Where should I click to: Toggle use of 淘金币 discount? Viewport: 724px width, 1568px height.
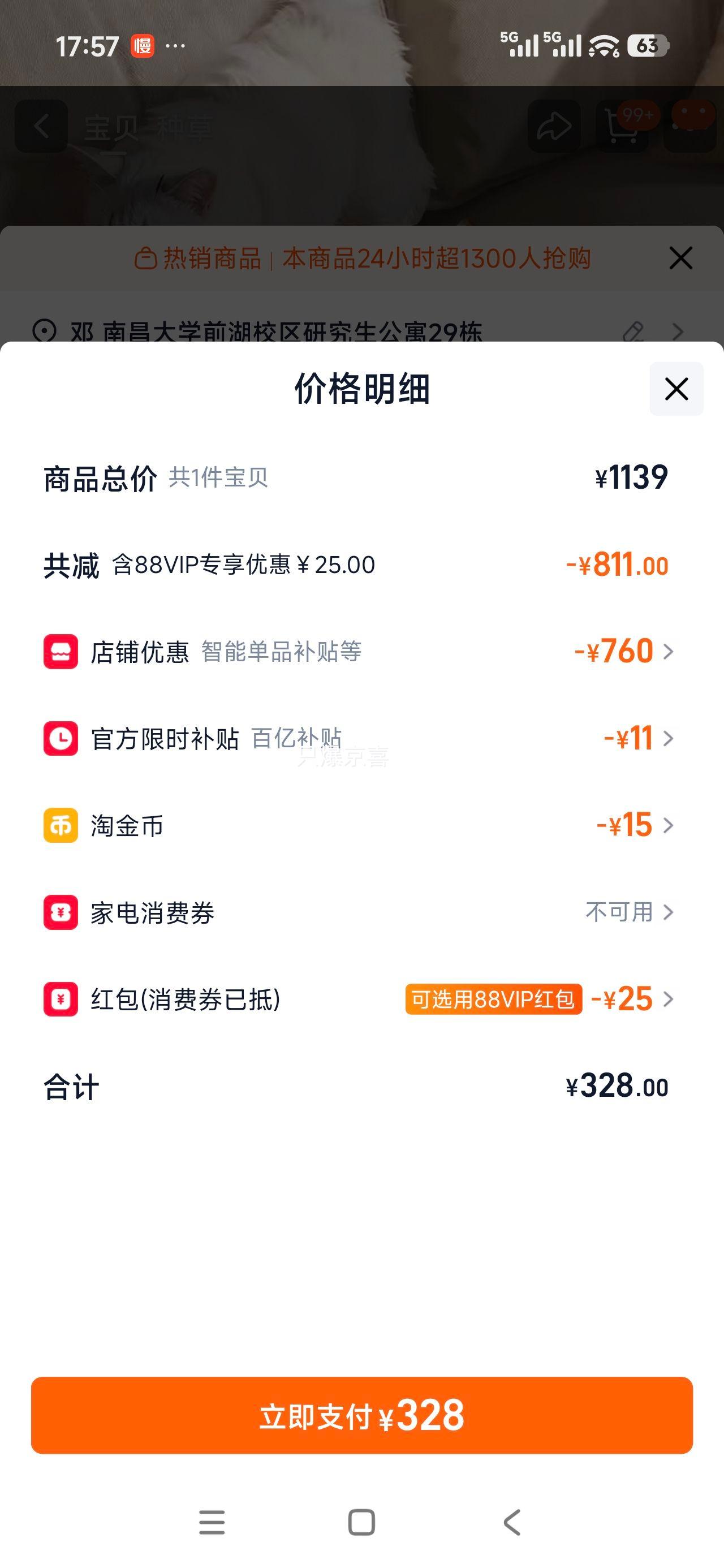click(x=670, y=825)
